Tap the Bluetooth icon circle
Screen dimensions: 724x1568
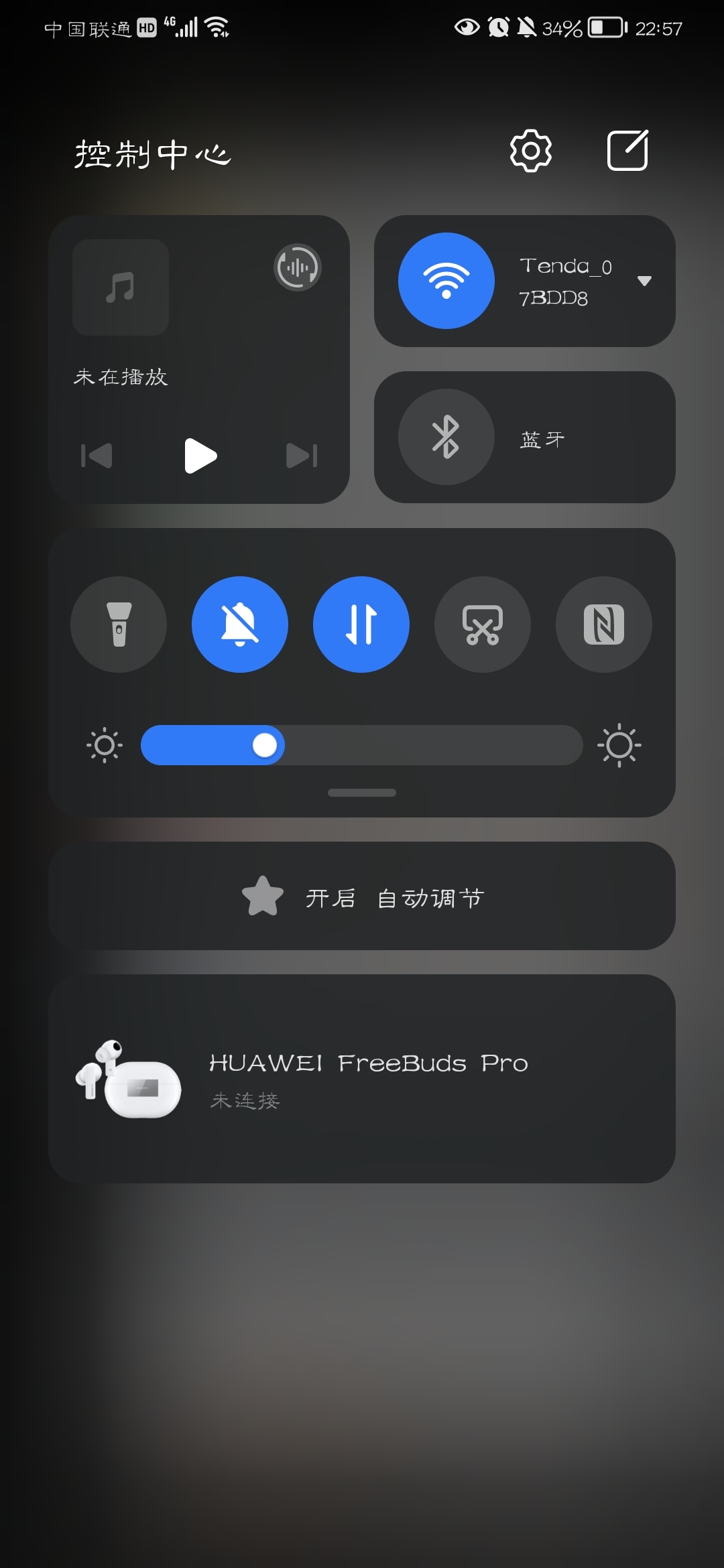click(x=446, y=436)
